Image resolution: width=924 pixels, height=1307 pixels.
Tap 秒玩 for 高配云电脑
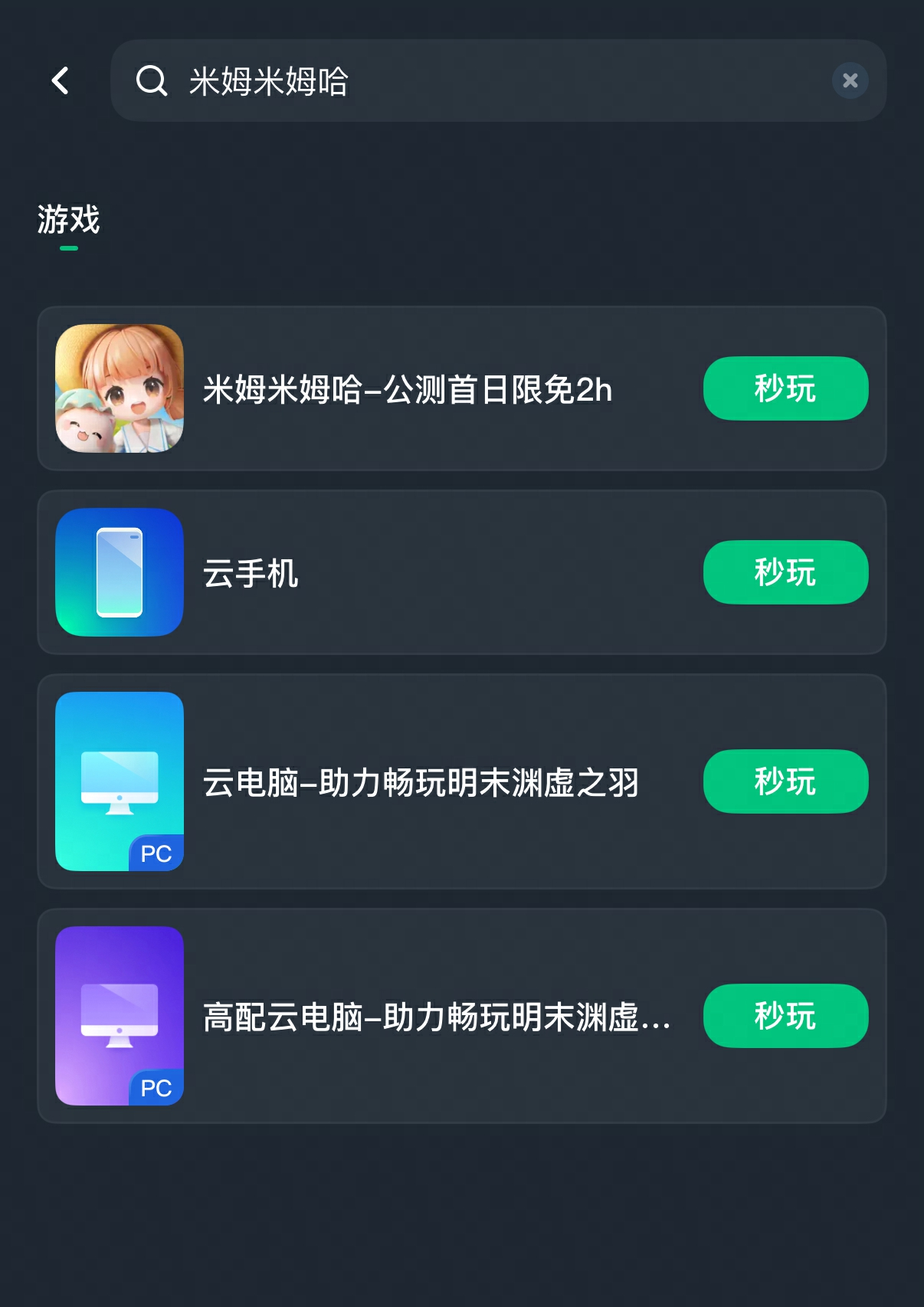pos(785,1016)
